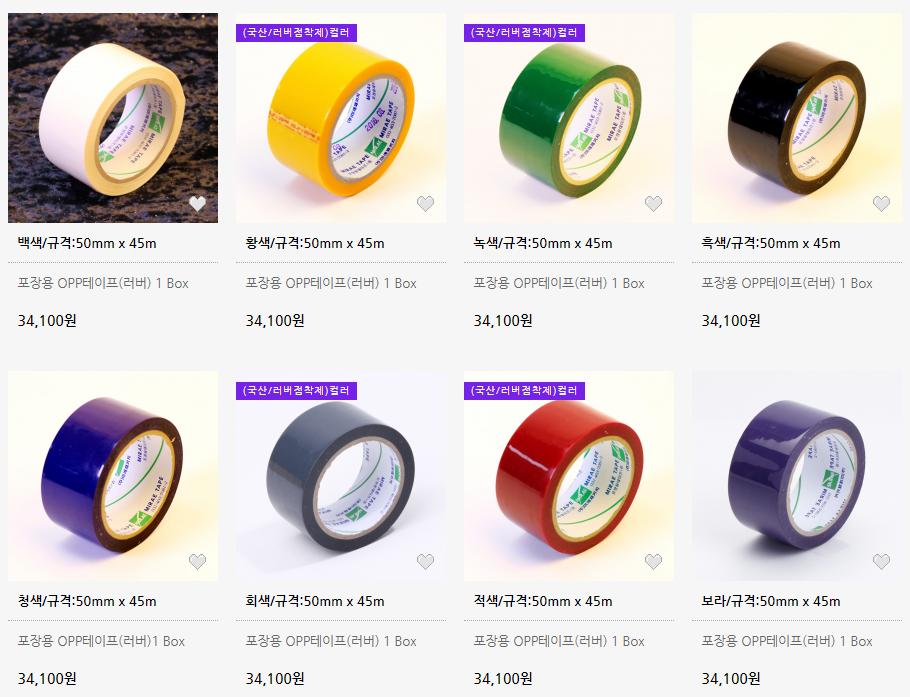The image size is (910, 697).
Task: Tap the heart on 청색 tape
Action: [197, 562]
